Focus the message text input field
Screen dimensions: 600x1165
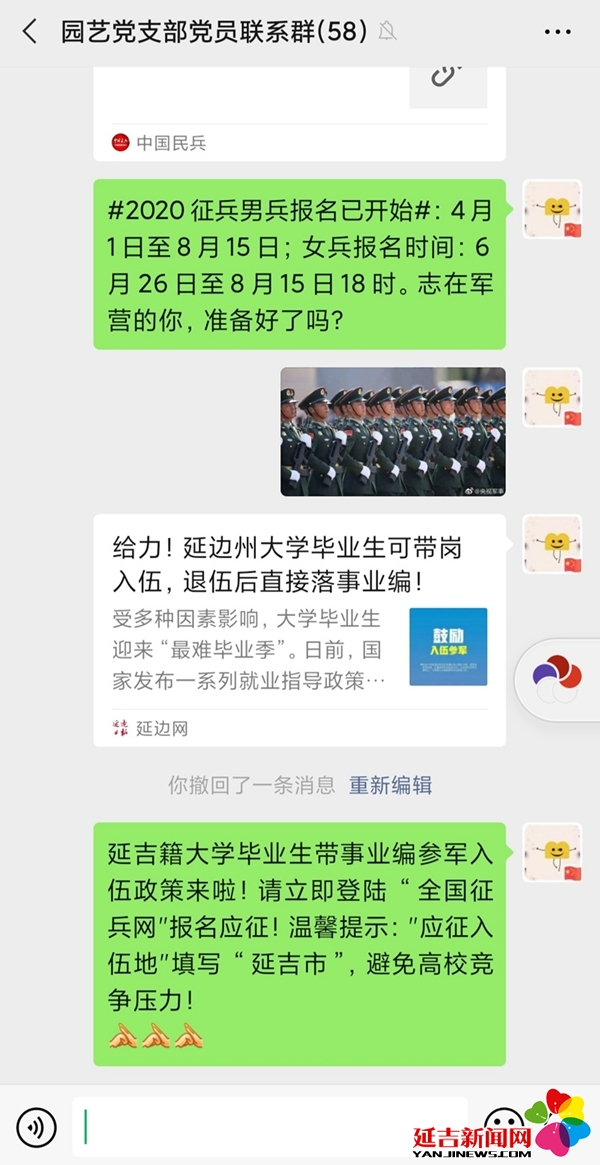[270, 1128]
